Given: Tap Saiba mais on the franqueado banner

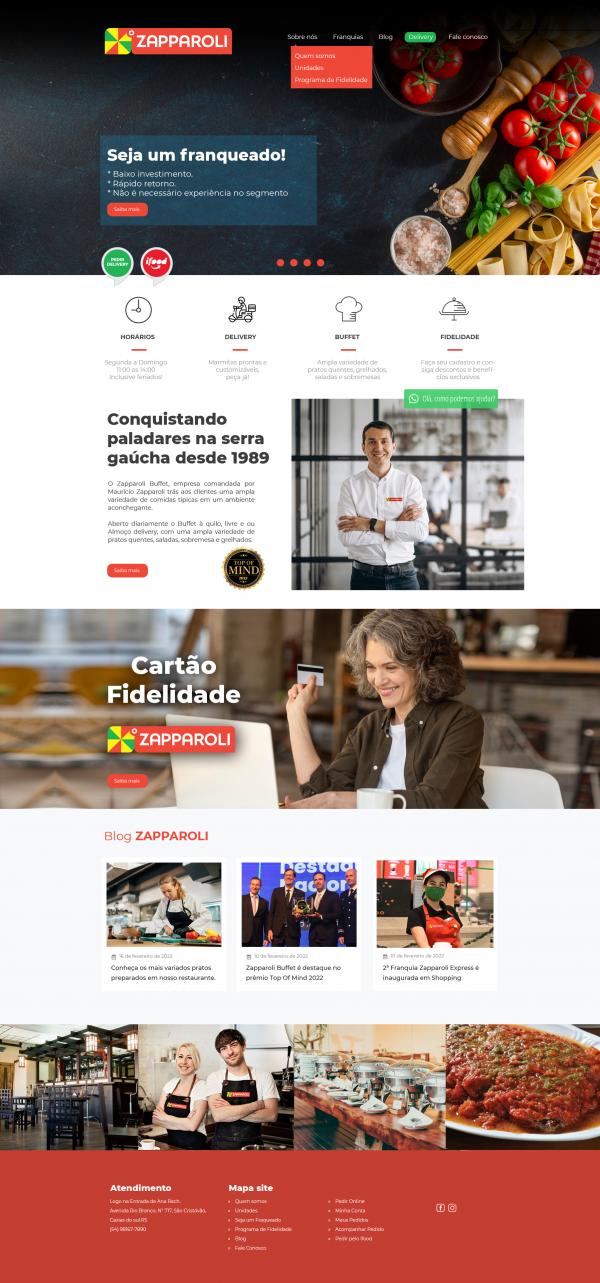Looking at the screenshot, I should pos(127,209).
